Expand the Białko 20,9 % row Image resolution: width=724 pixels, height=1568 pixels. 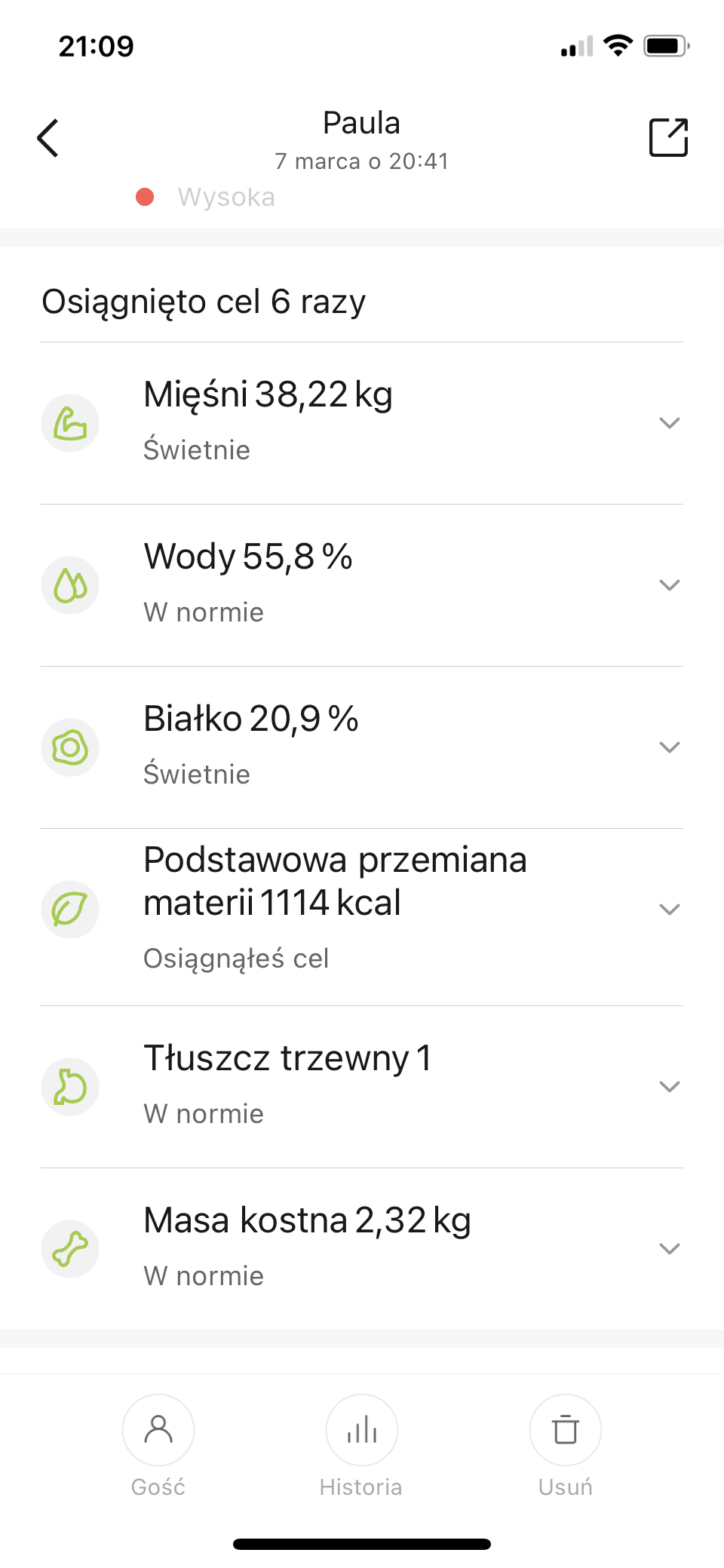669,747
